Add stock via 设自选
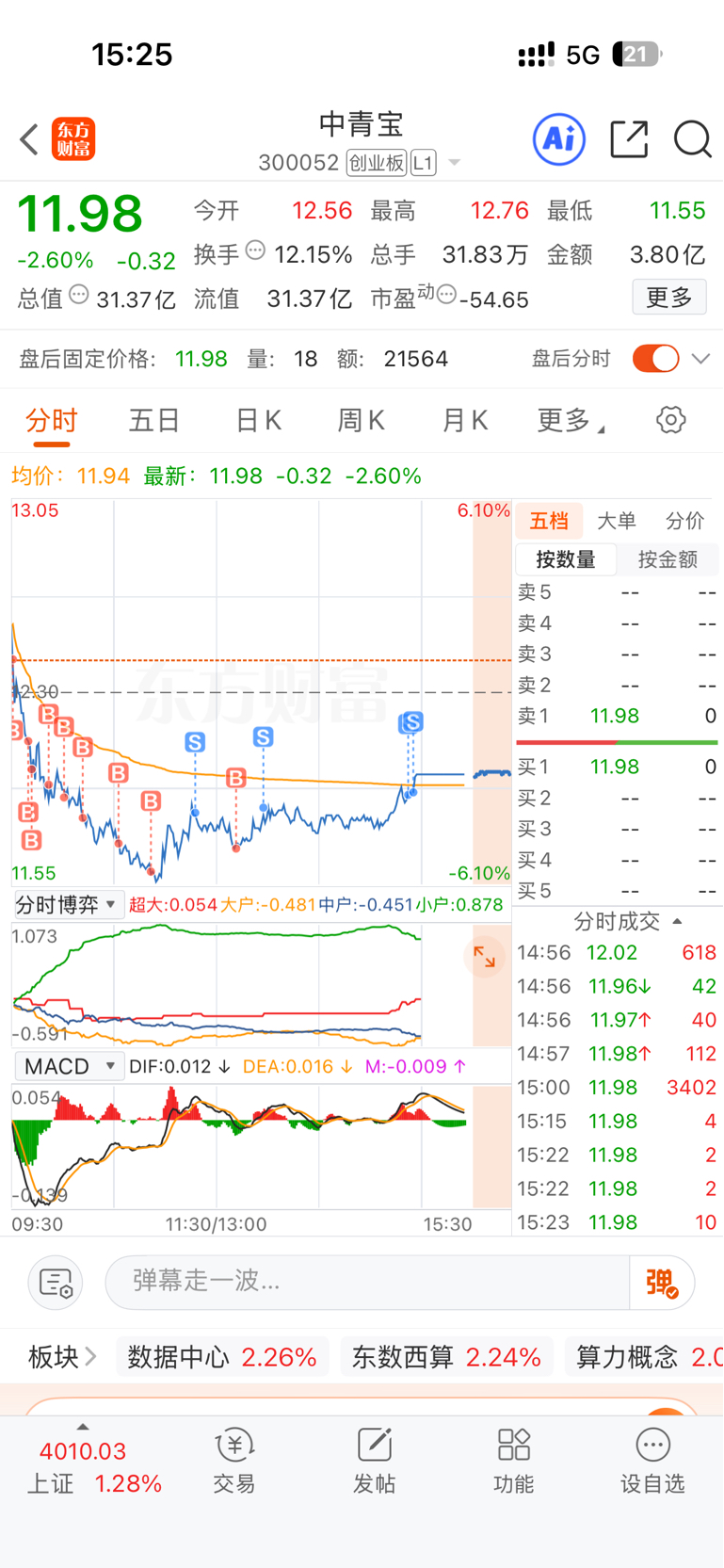 [652, 1461]
